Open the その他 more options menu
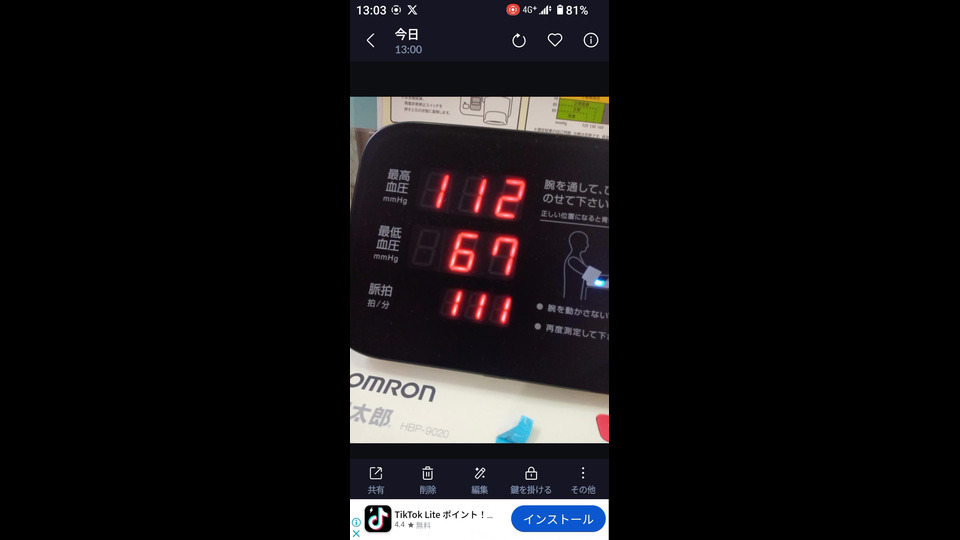This screenshot has width=960, height=540. pos(583,479)
